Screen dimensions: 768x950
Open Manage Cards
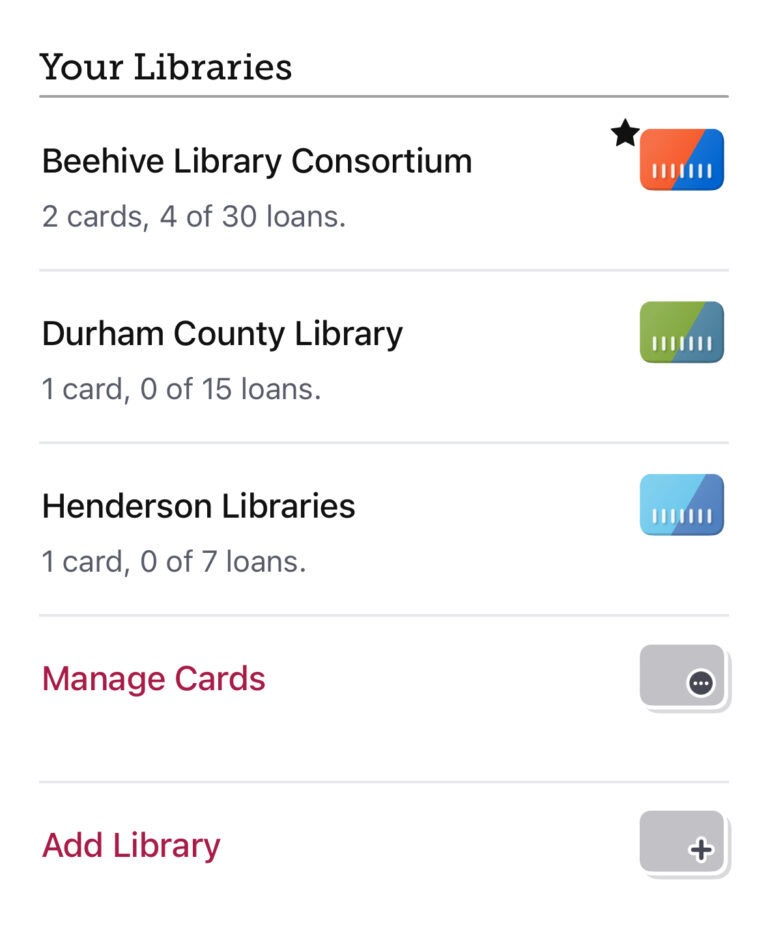point(153,678)
